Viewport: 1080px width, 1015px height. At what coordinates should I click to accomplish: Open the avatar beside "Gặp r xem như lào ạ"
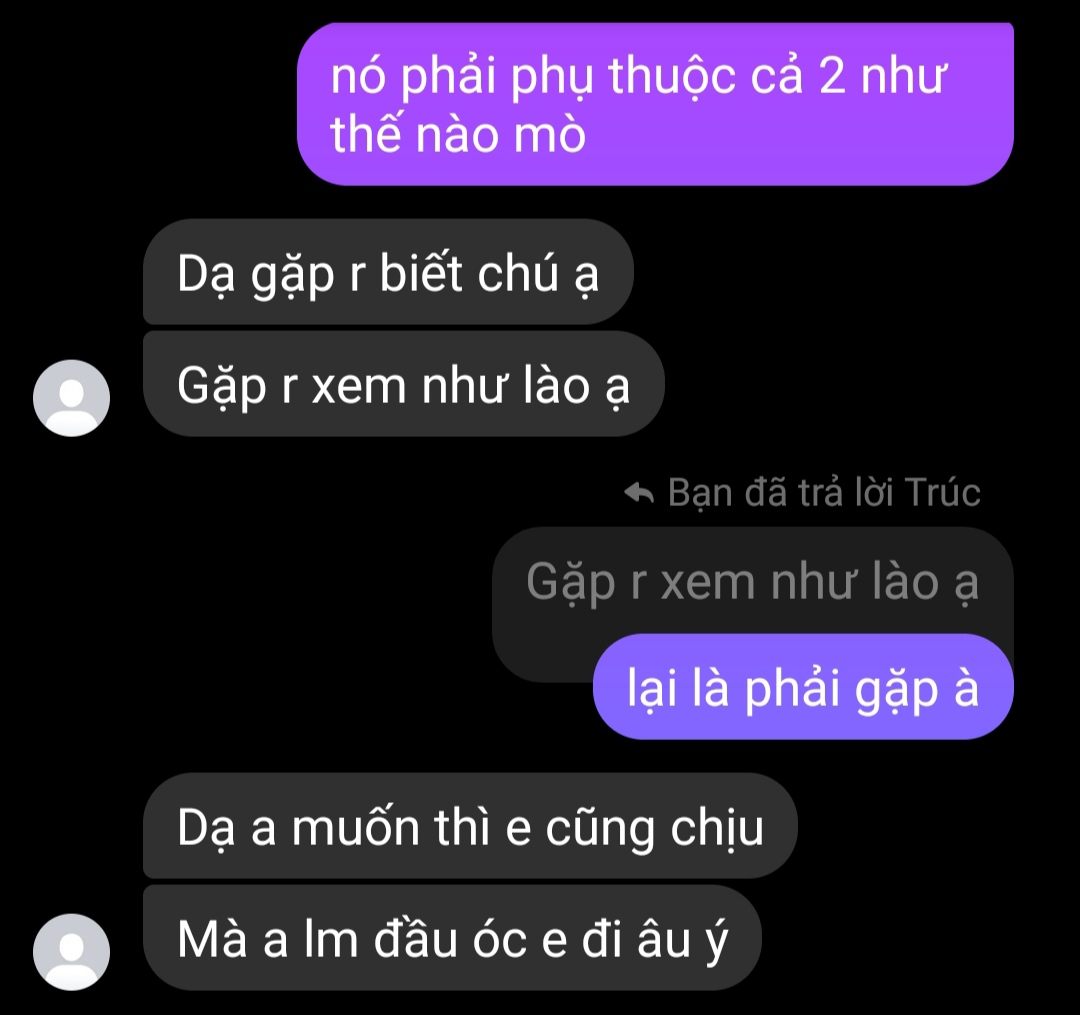point(72,397)
